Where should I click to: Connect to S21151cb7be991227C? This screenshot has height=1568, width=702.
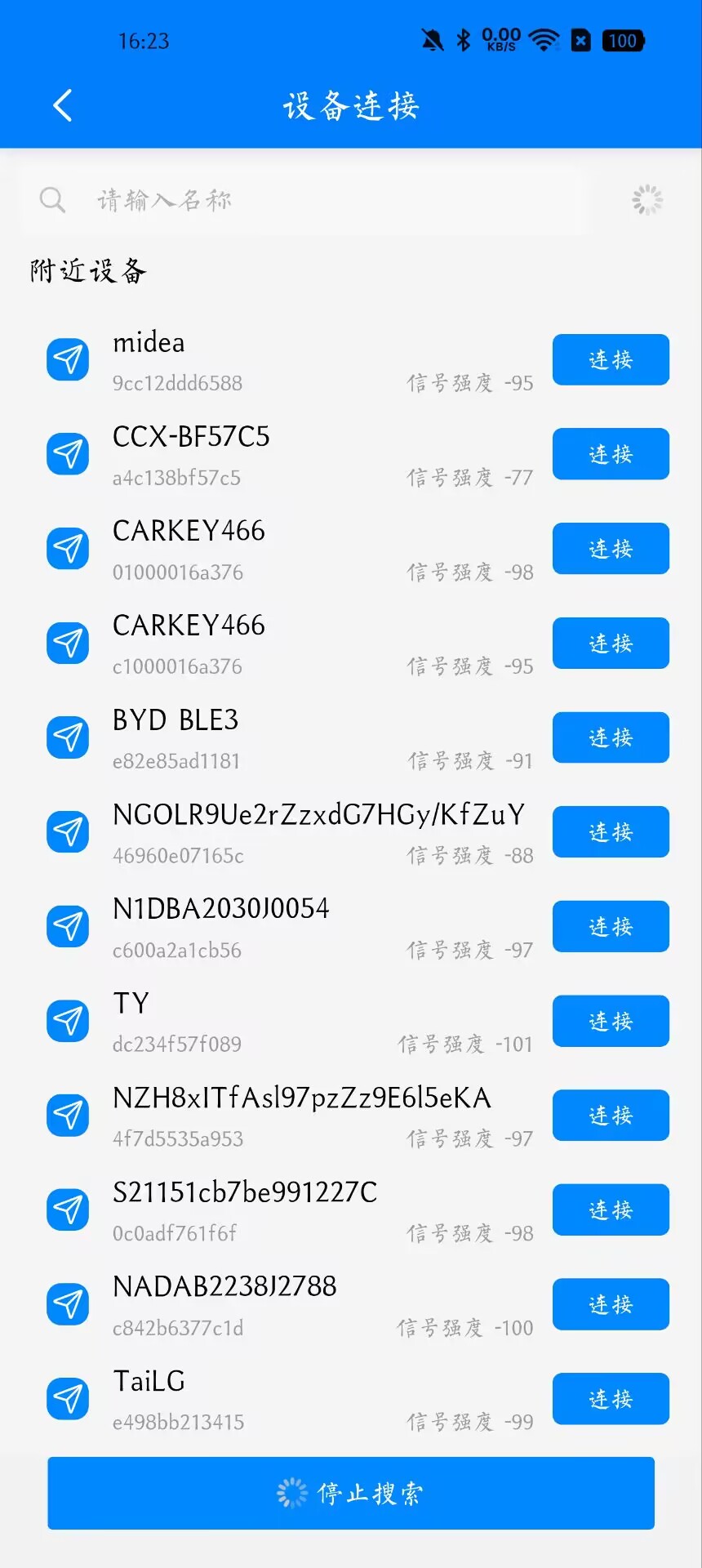coord(611,1210)
